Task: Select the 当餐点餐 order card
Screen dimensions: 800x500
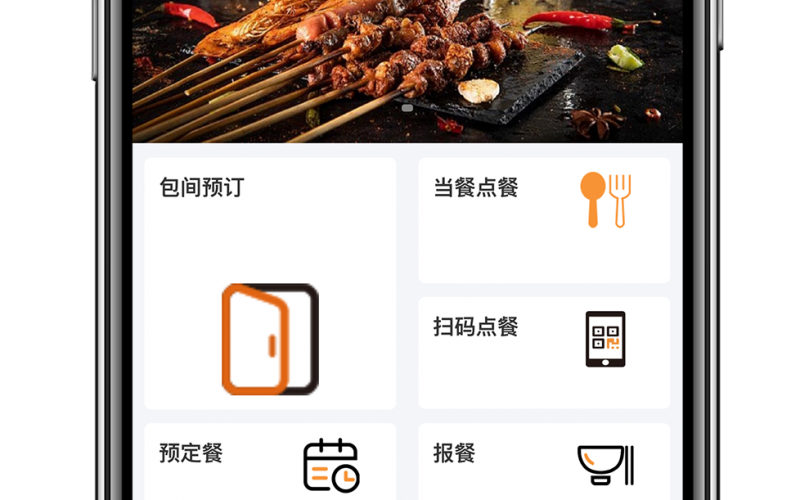Action: (x=543, y=220)
